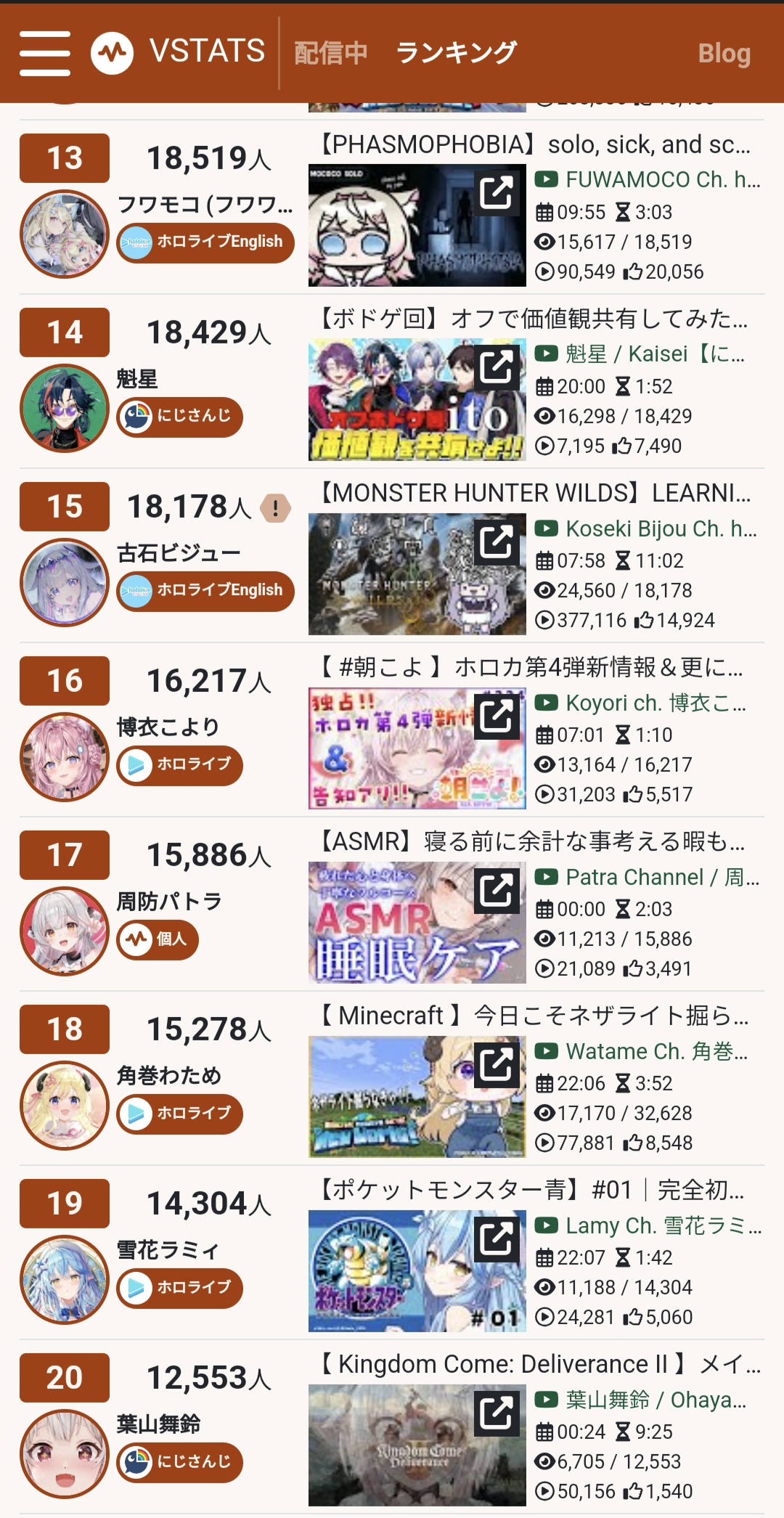Open the ASMR 睡眠ケア stream thumbnail
Image resolution: width=784 pixels, height=1518 pixels.
(x=417, y=922)
